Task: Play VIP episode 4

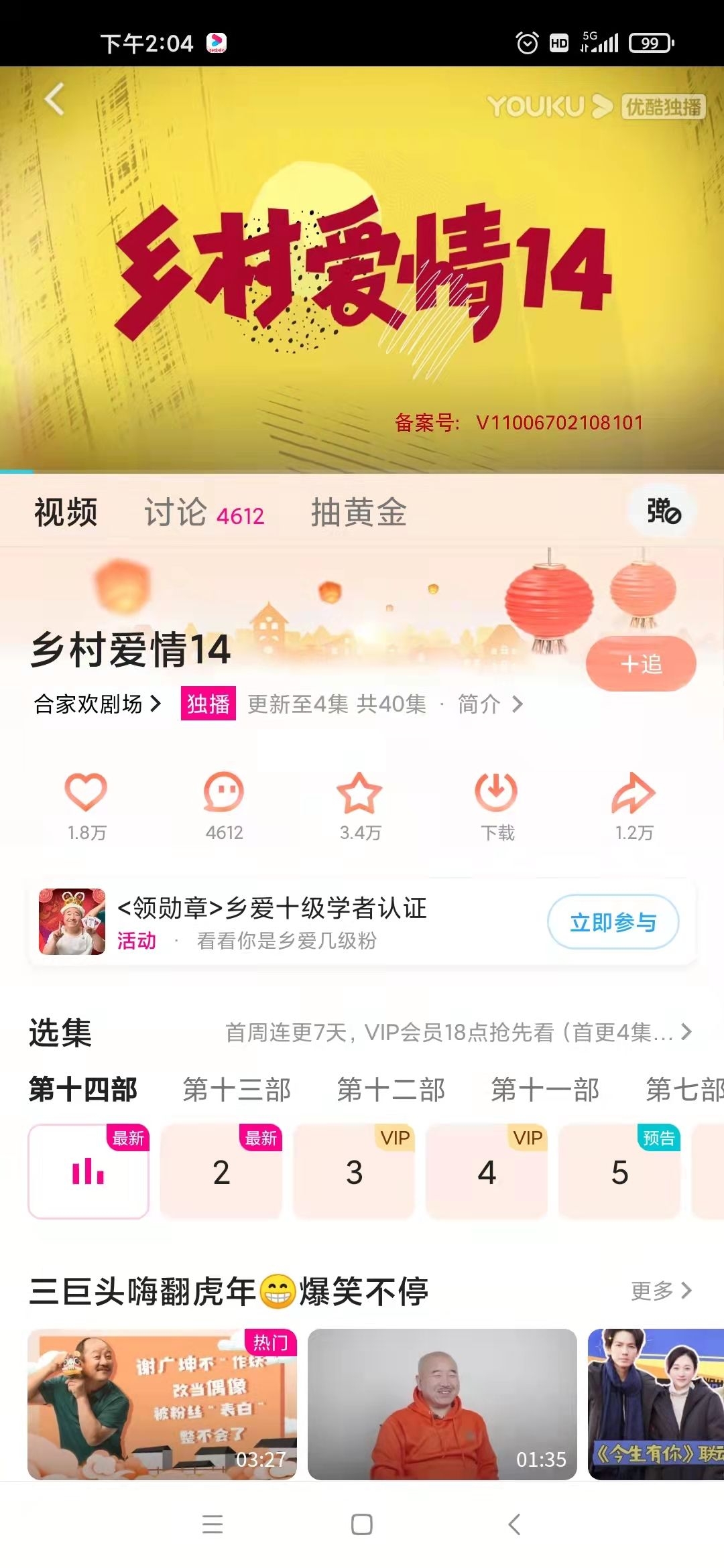Action: (x=487, y=1172)
